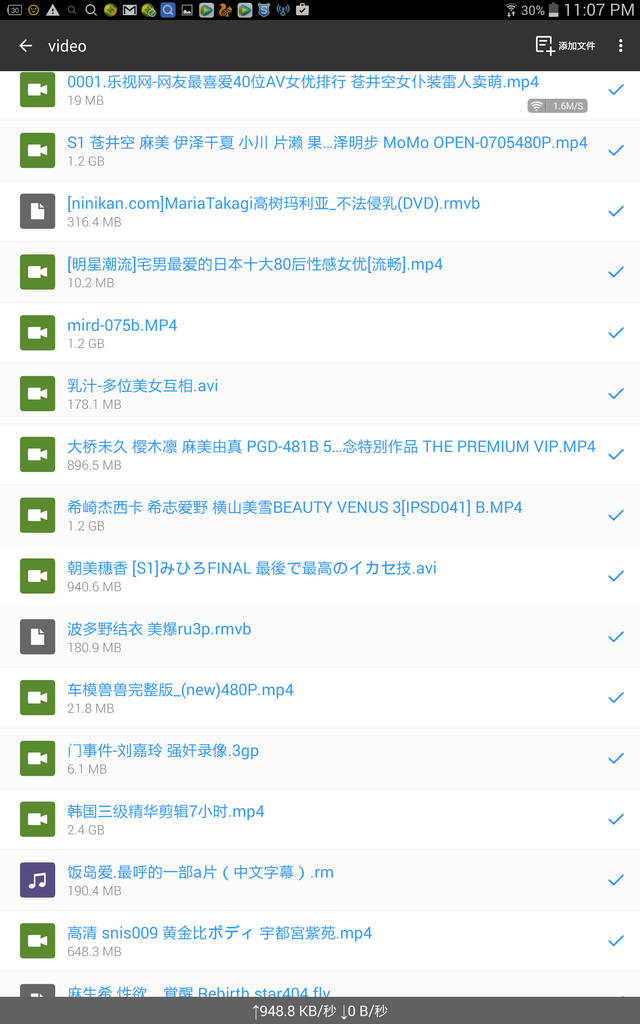The image size is (640, 1024).
Task: Open the 896.5 MB THE PREMIUM VIP.MP4 file
Action: pos(320,455)
